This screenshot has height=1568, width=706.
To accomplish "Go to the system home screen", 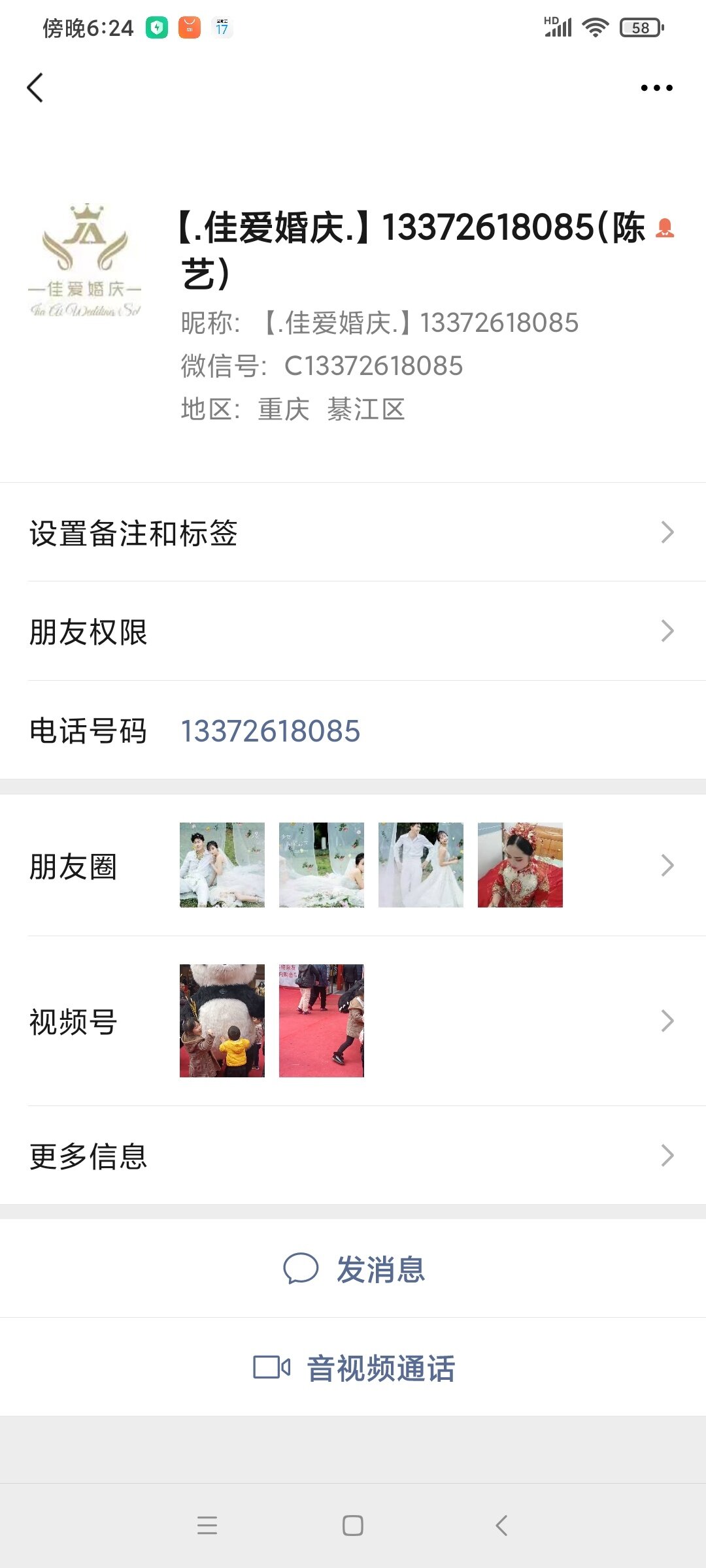I will pyautogui.click(x=353, y=1526).
